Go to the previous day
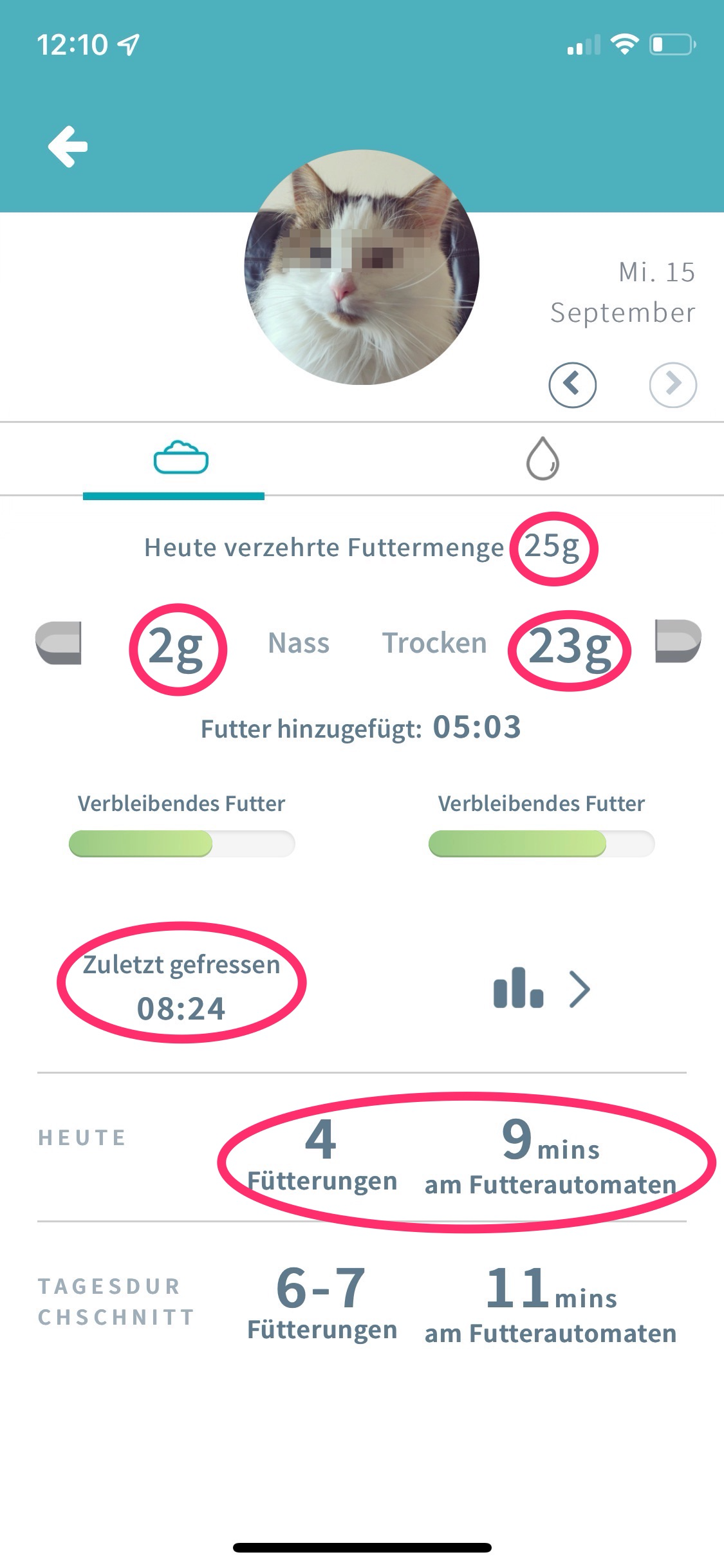The image size is (724, 1568). pos(572,384)
